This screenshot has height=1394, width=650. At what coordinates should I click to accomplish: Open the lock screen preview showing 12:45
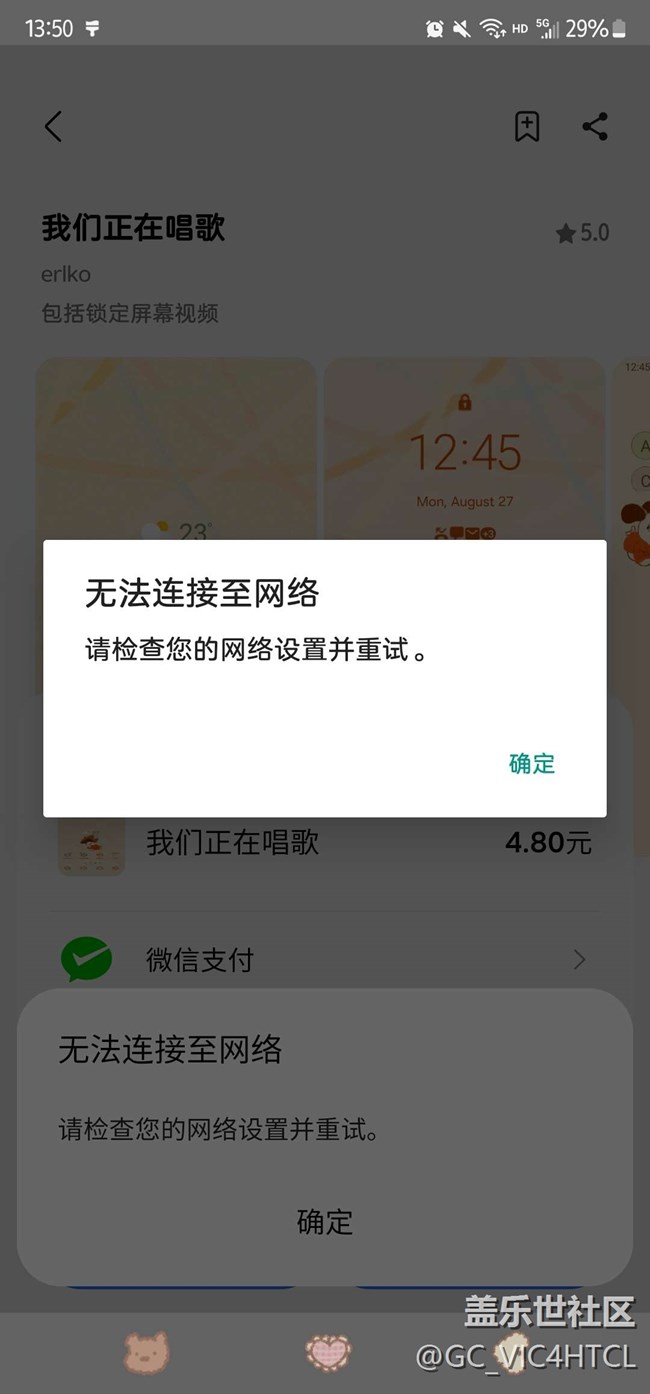click(465, 450)
